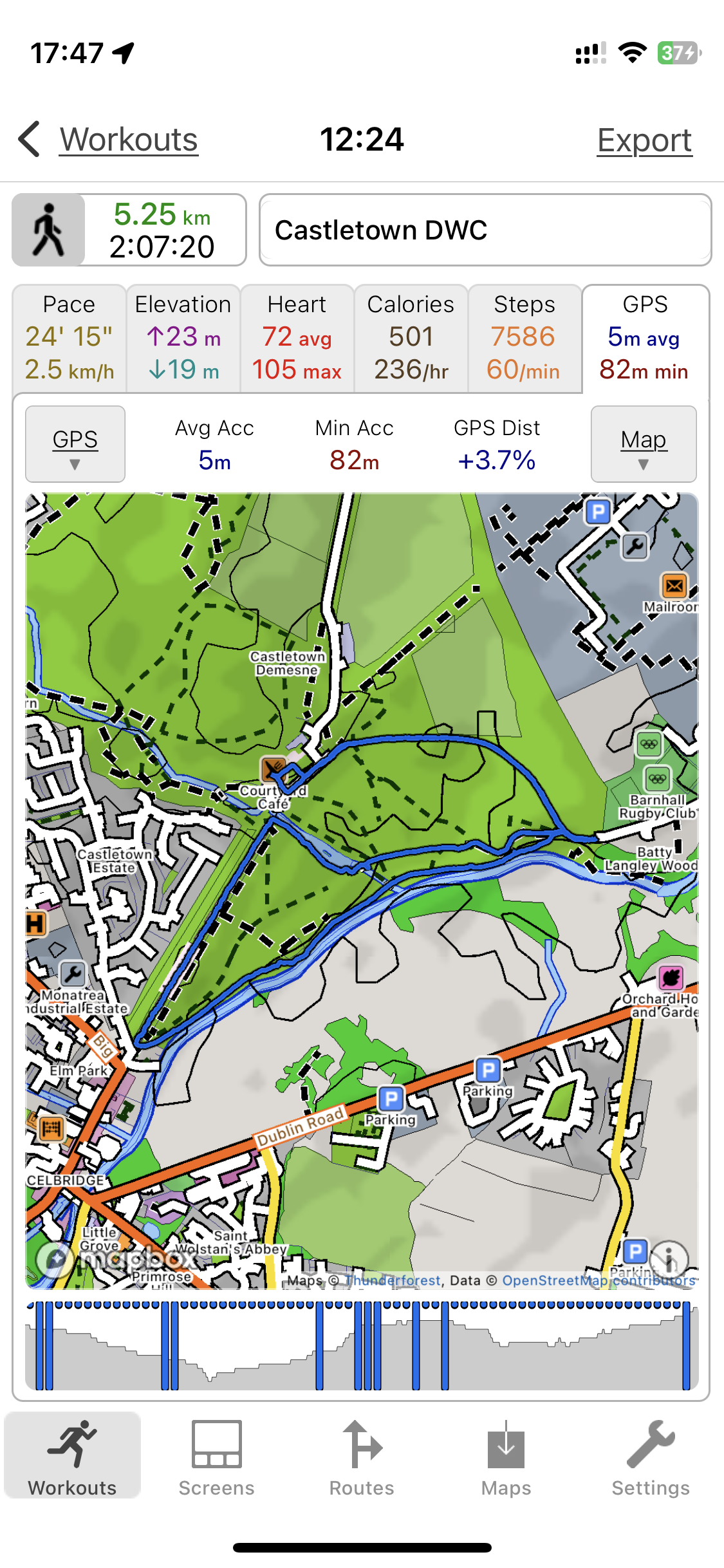Tap the walking activity type icon
The image size is (724, 1568).
click(x=49, y=230)
